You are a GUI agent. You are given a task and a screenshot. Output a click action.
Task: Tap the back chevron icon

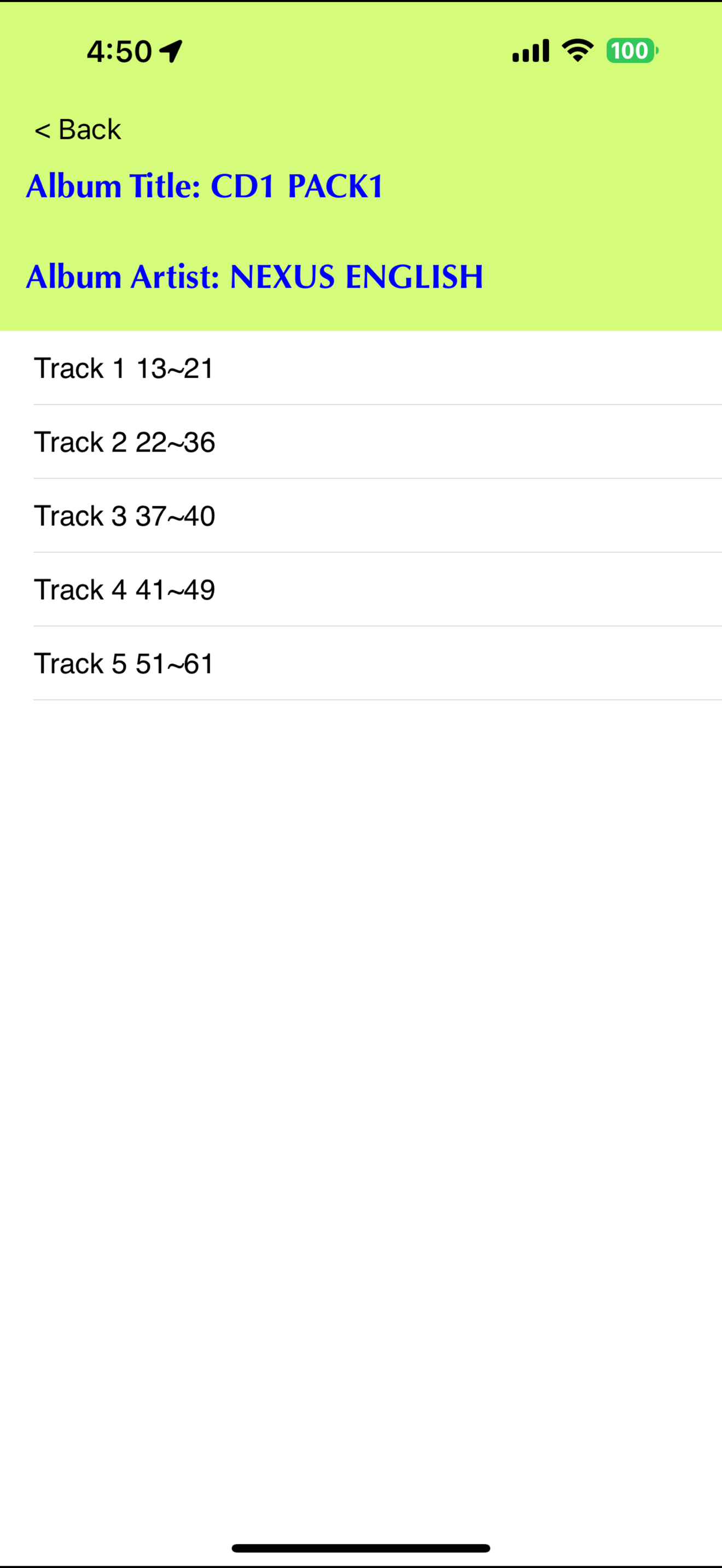tap(43, 129)
